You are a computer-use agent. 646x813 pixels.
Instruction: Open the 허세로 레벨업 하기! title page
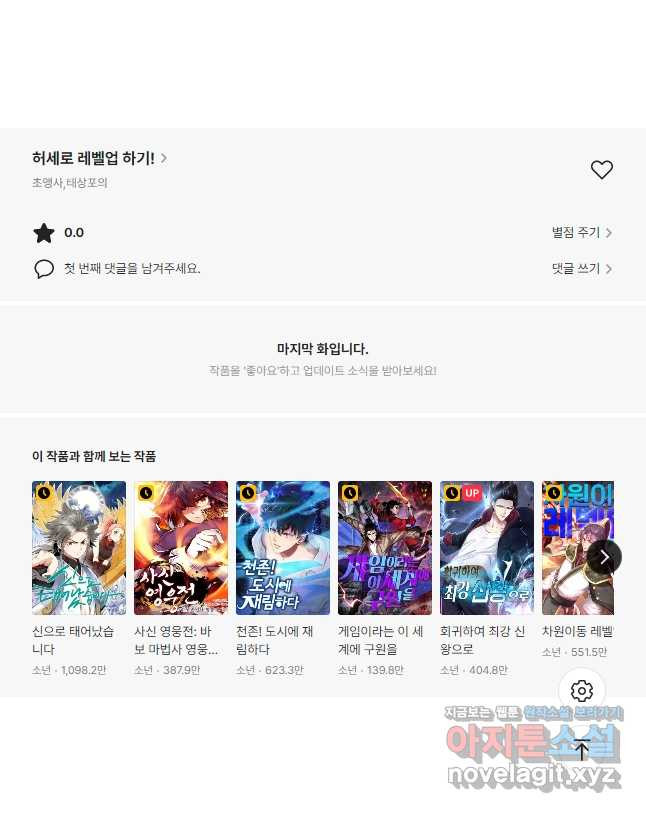[x=99, y=158]
